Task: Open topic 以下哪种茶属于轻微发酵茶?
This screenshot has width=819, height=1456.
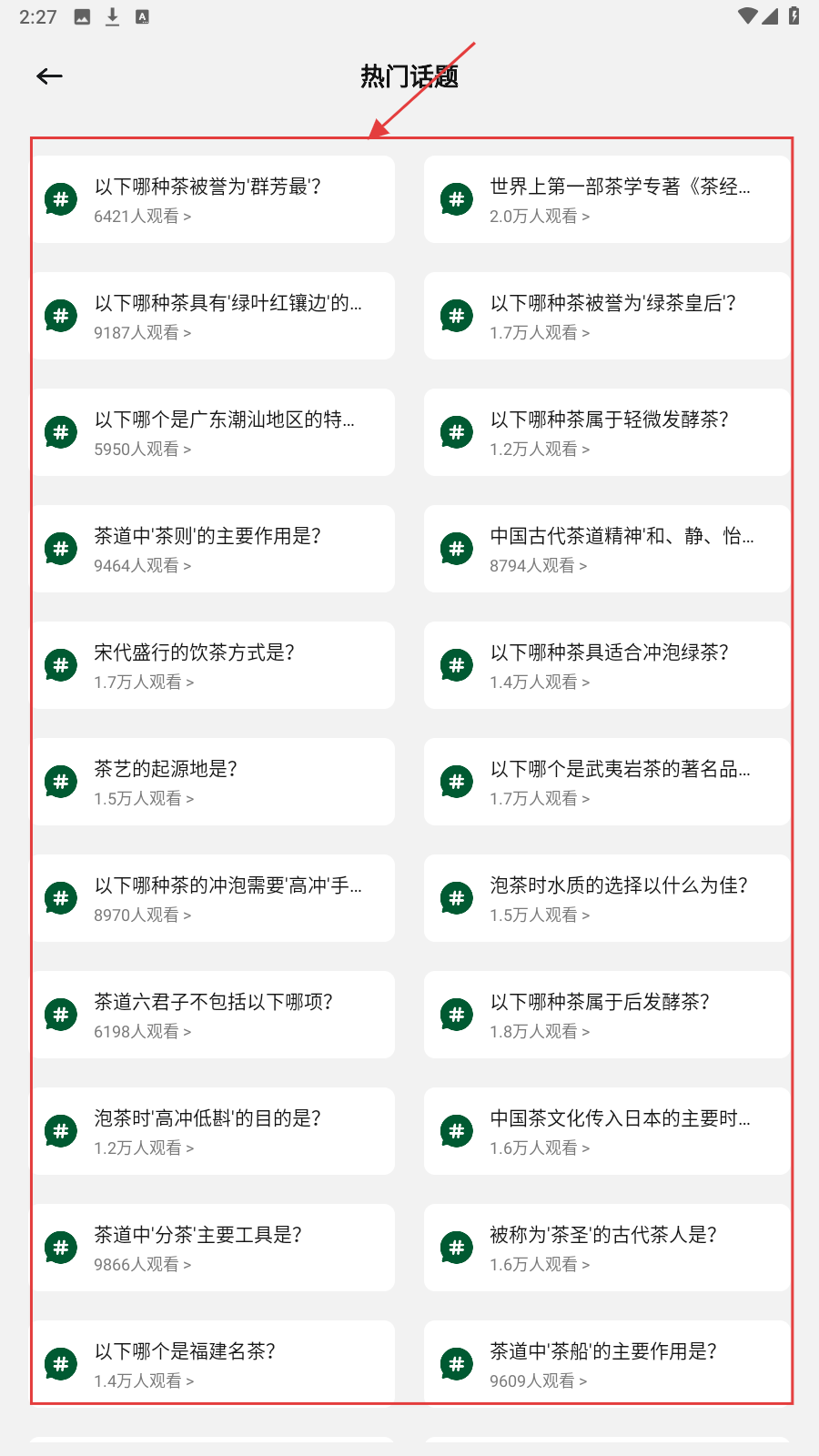Action: click(607, 432)
